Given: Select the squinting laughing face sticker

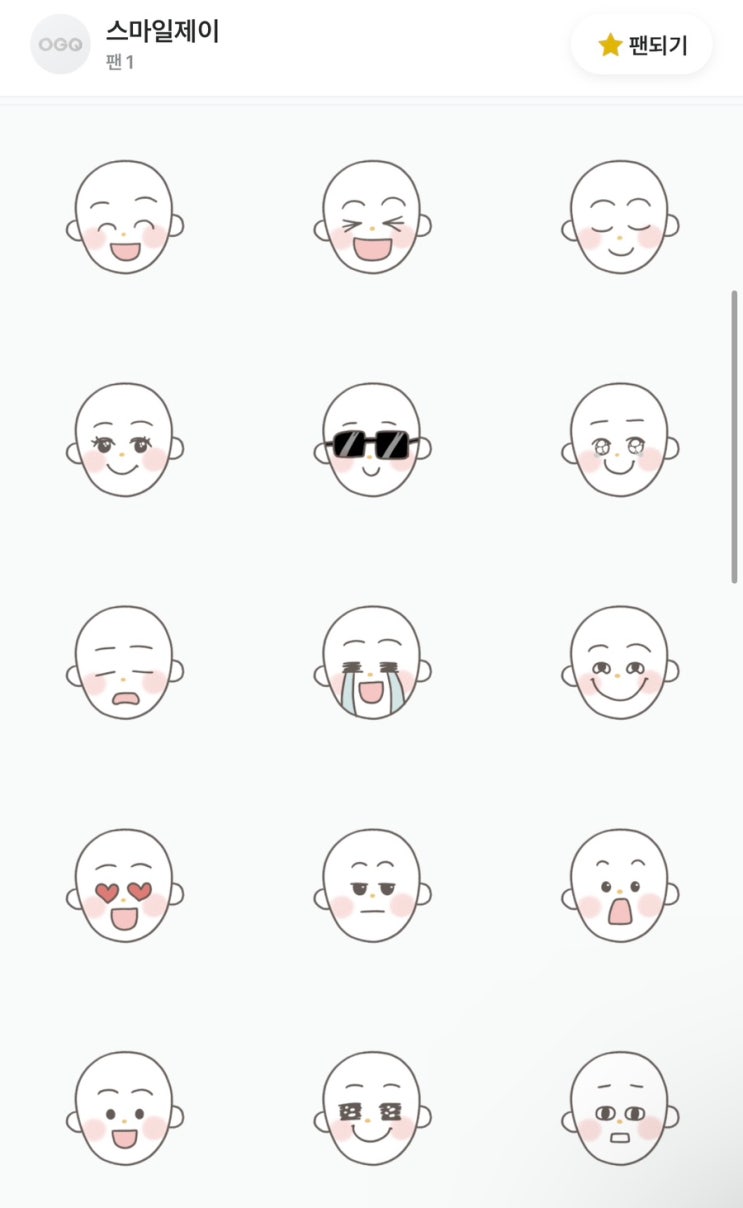Looking at the screenshot, I should [371, 216].
